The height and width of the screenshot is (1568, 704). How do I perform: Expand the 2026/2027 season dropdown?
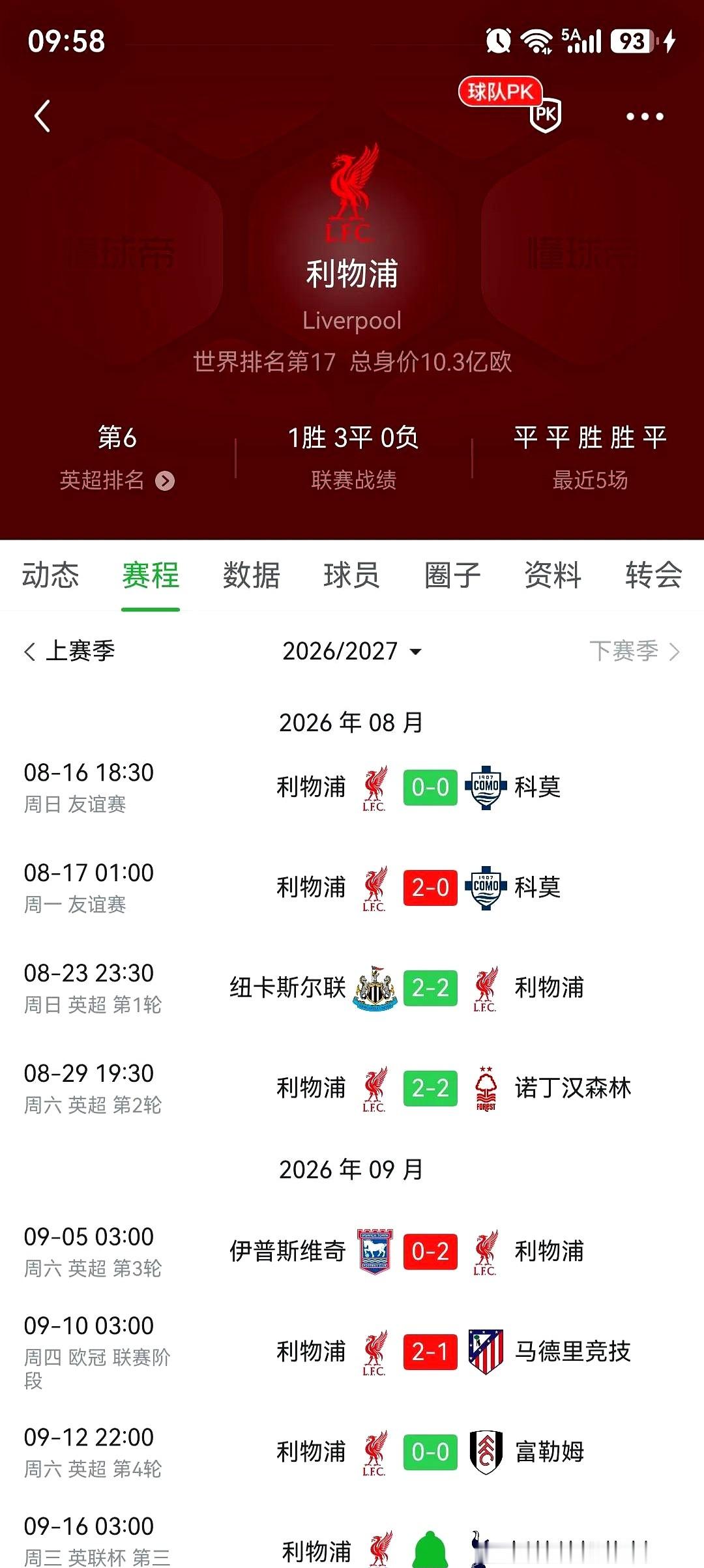click(x=352, y=650)
